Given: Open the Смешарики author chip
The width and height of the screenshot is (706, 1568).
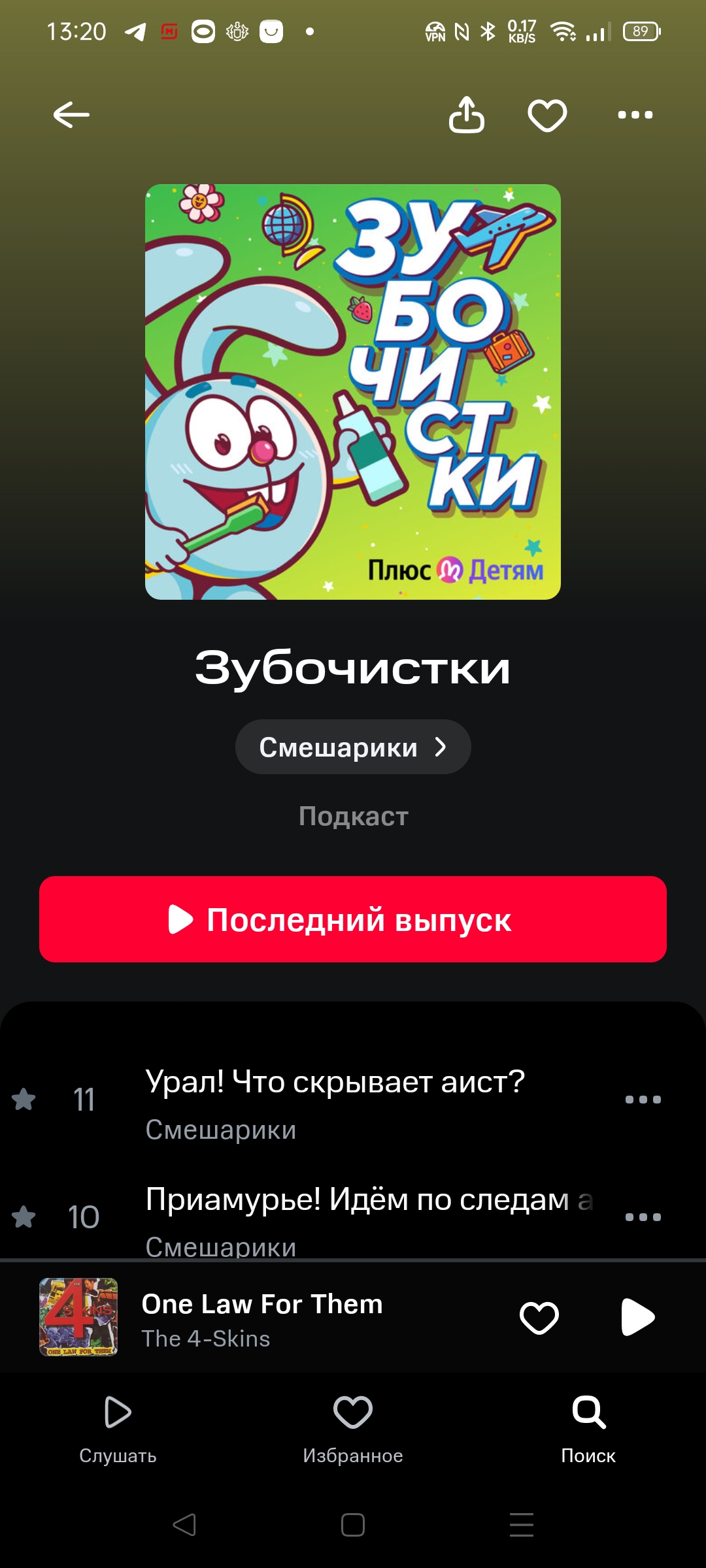Looking at the screenshot, I should (x=353, y=747).
